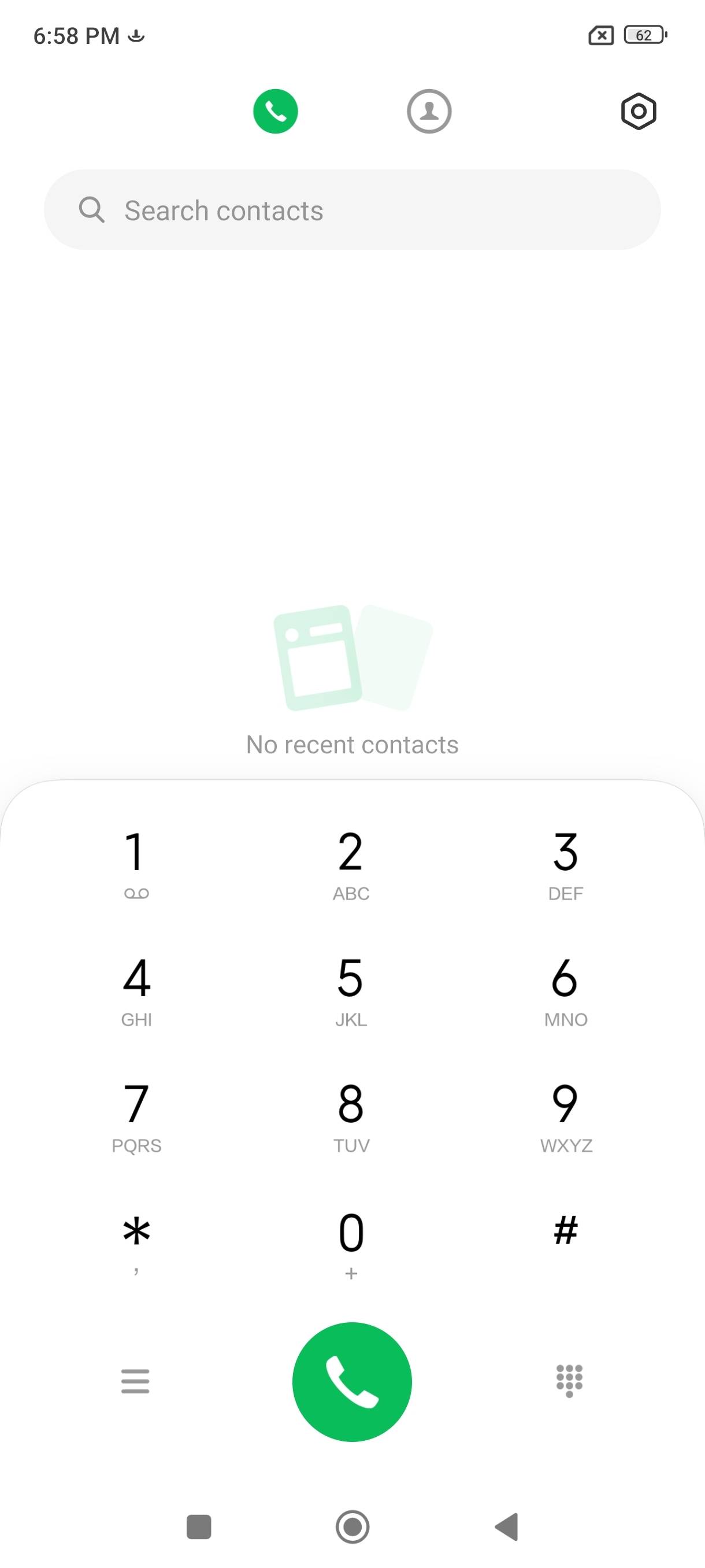Enter digit 8 TUV

point(351,1115)
